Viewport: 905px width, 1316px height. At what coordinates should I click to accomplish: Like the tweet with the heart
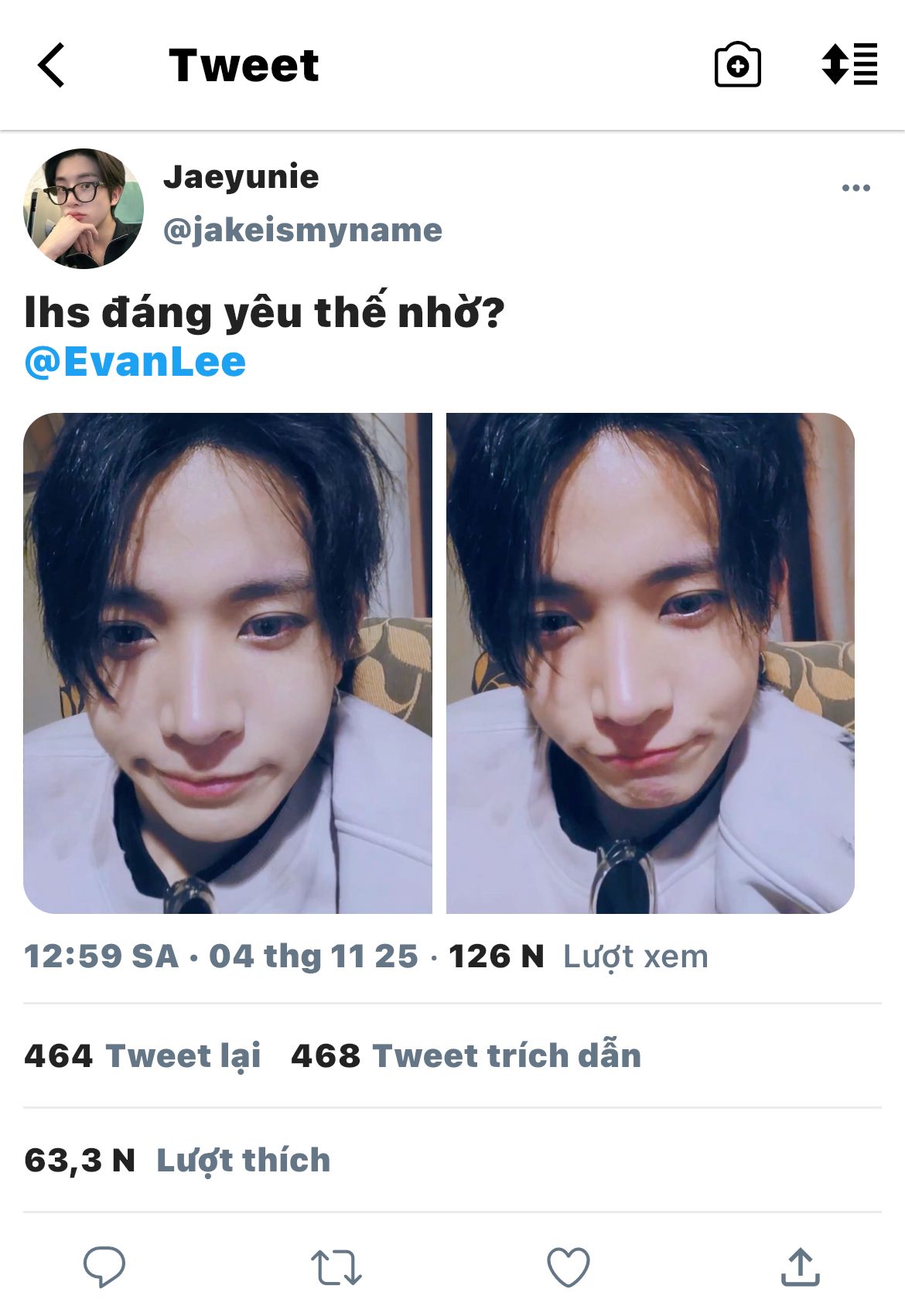[x=569, y=1267]
